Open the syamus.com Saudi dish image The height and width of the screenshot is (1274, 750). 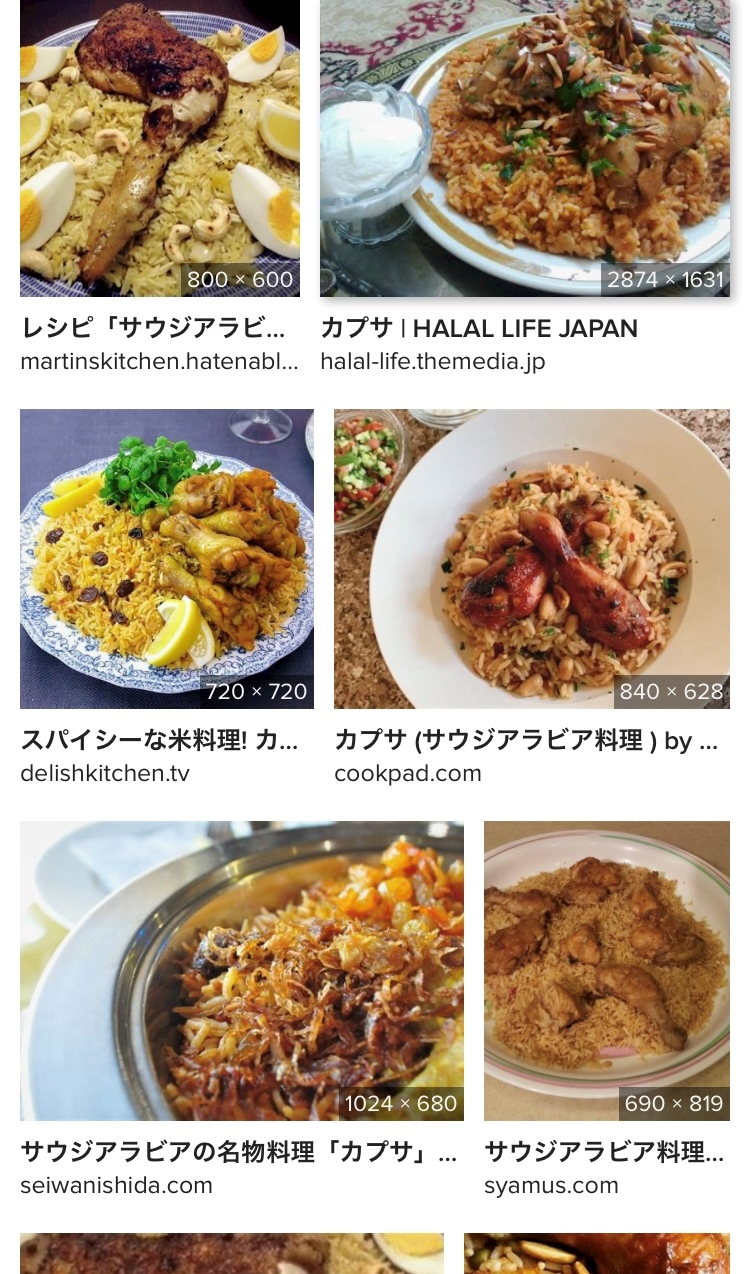pyautogui.click(x=607, y=970)
